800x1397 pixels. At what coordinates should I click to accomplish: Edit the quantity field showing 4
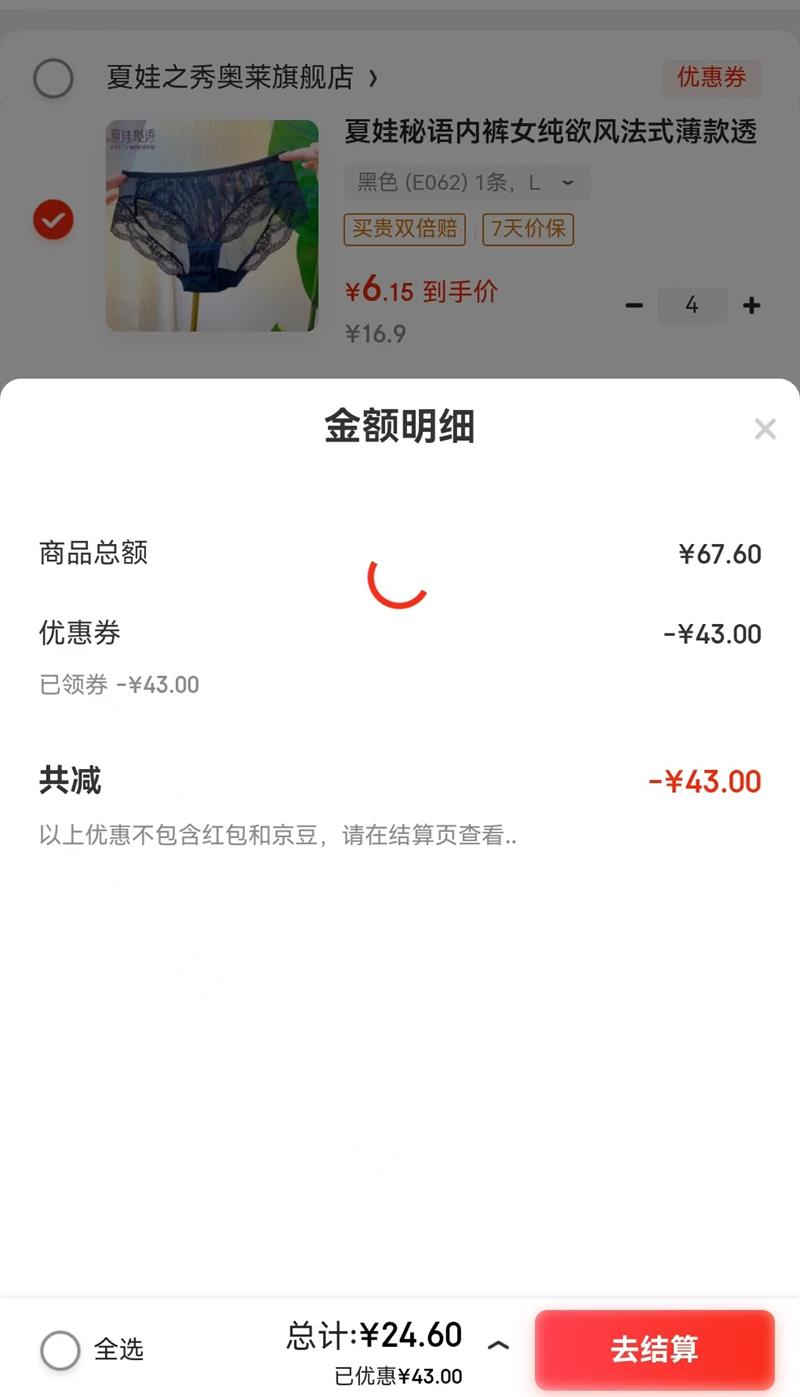pyautogui.click(x=692, y=306)
